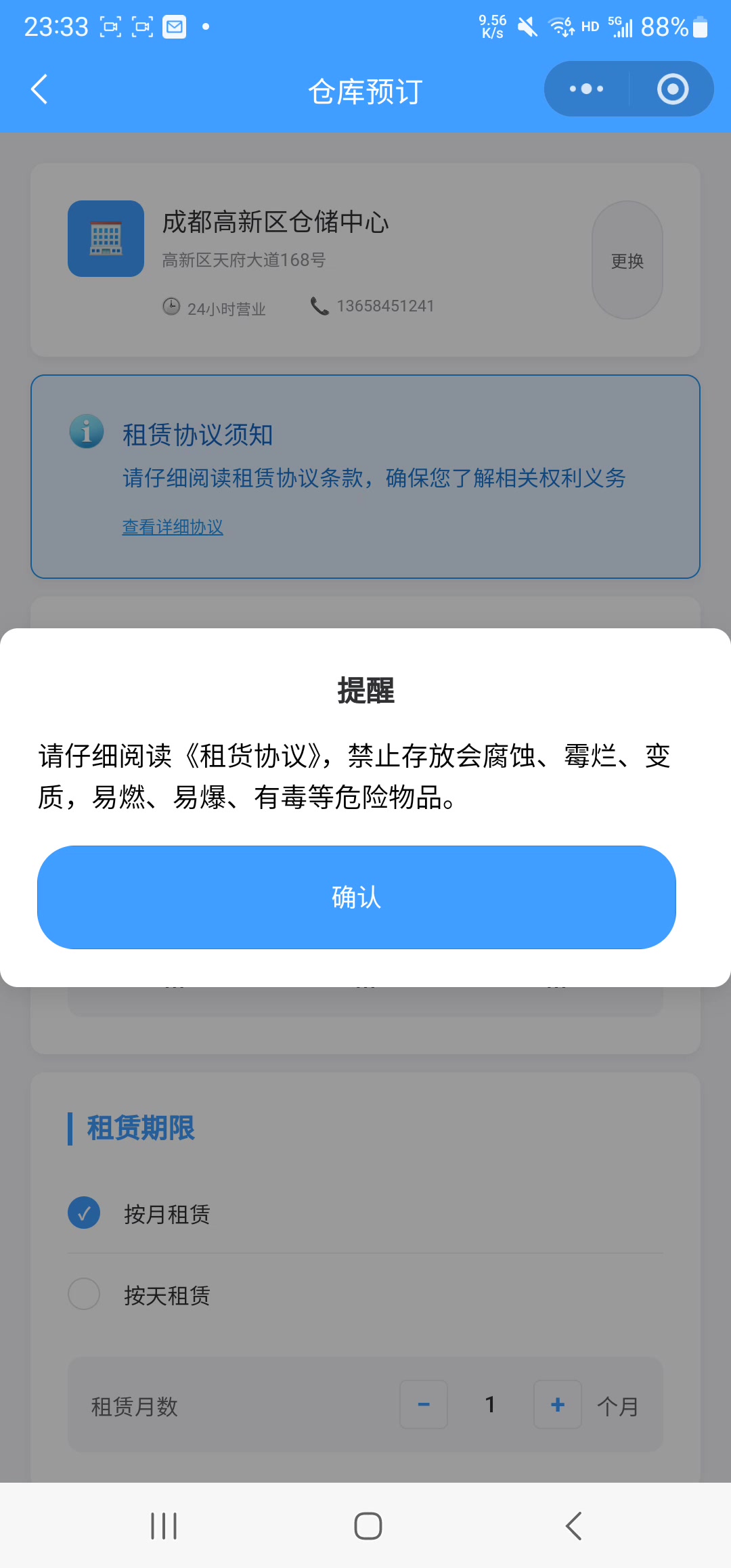
Task: Toggle the checked monthly rental checkmark
Action: 83,1213
